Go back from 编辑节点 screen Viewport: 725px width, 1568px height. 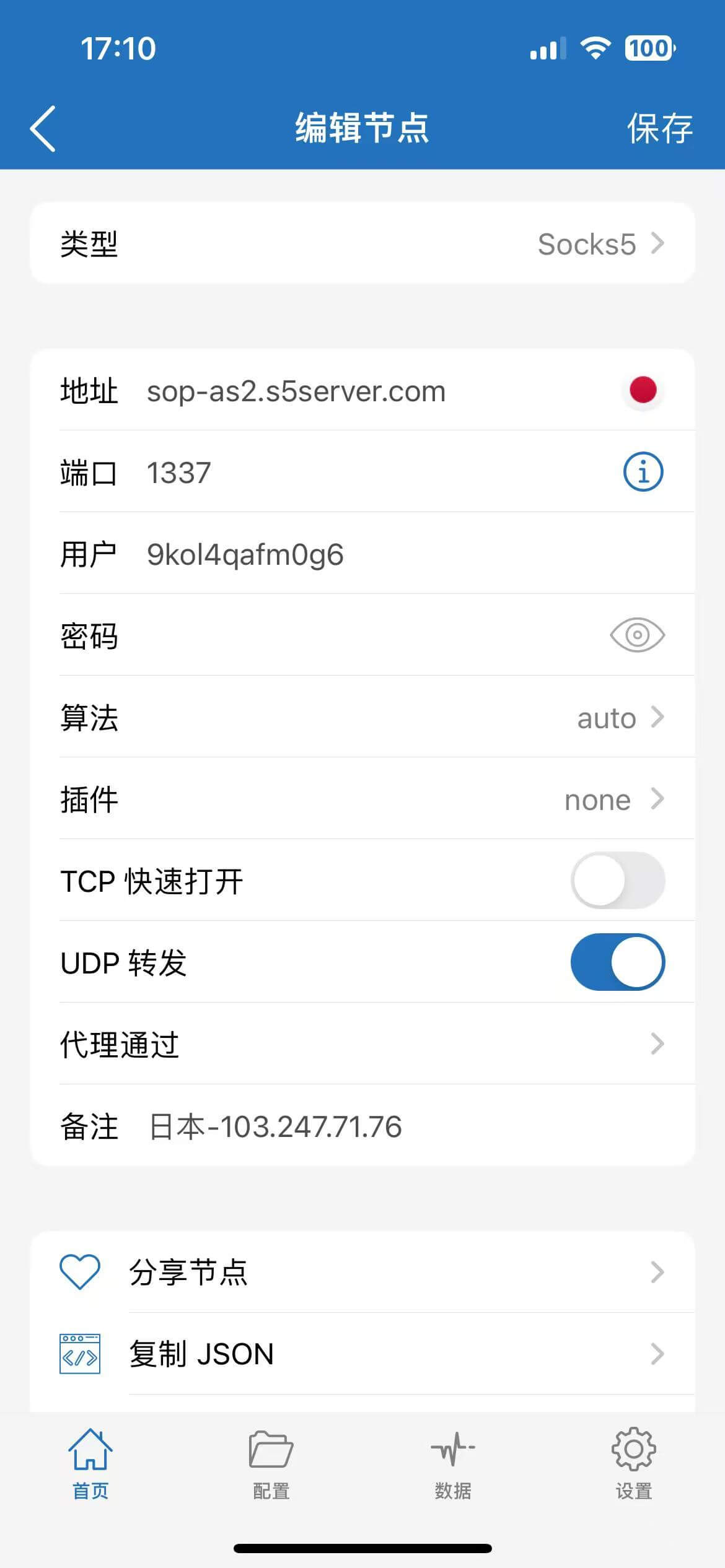[x=43, y=128]
